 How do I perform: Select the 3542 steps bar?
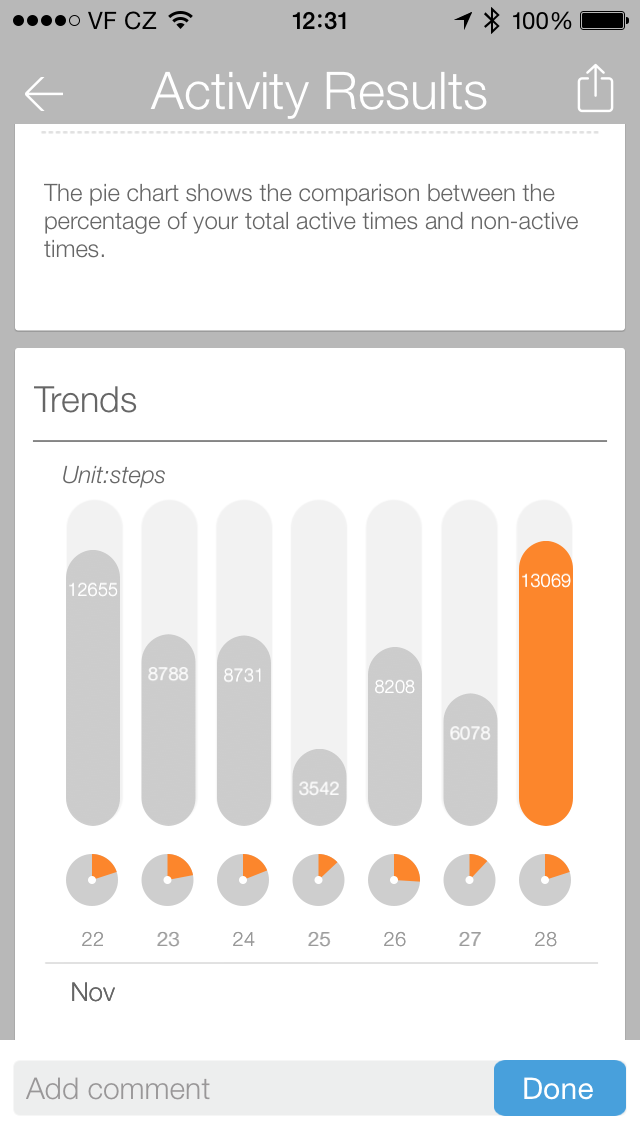point(319,788)
